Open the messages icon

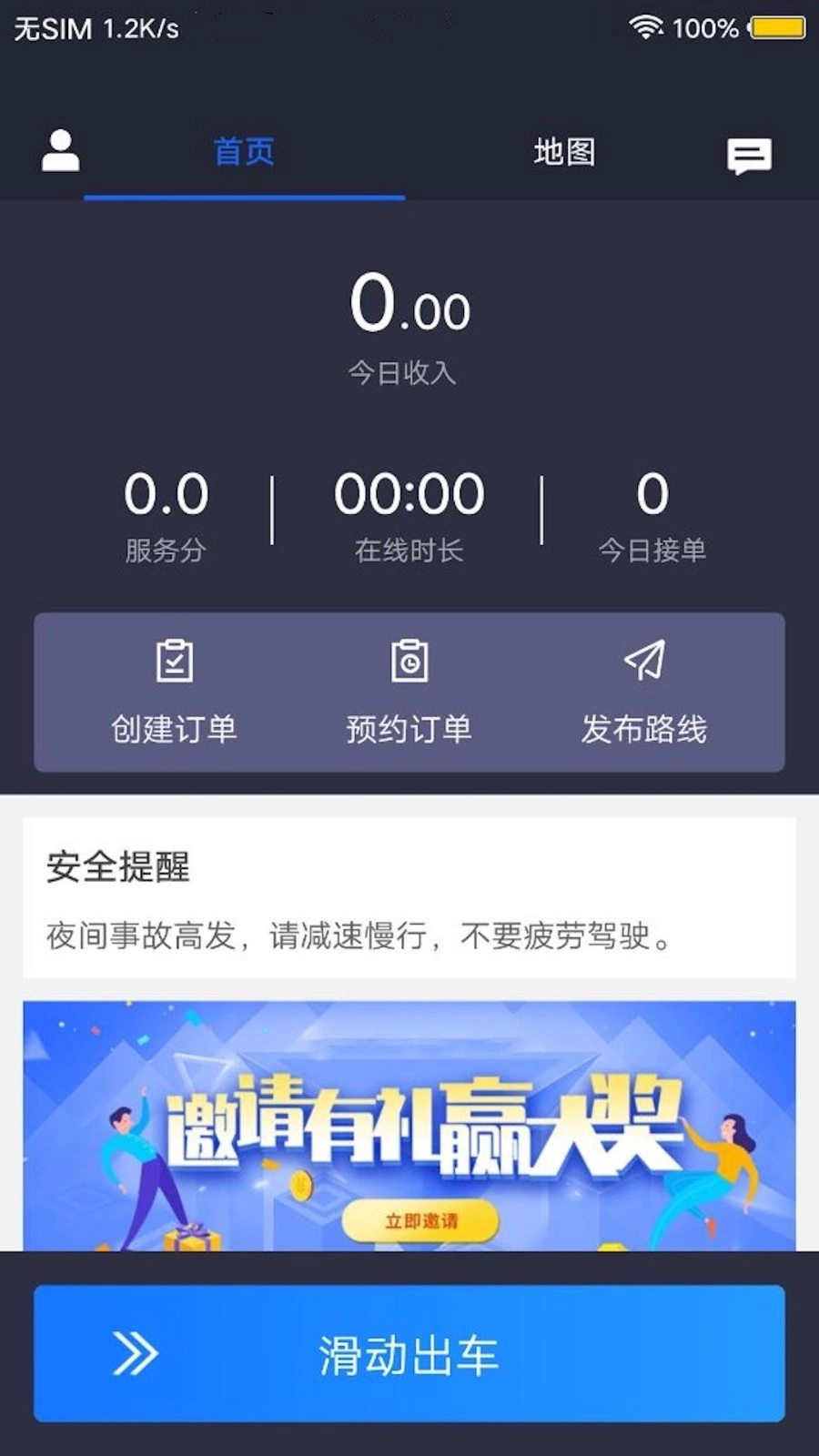pyautogui.click(x=749, y=156)
